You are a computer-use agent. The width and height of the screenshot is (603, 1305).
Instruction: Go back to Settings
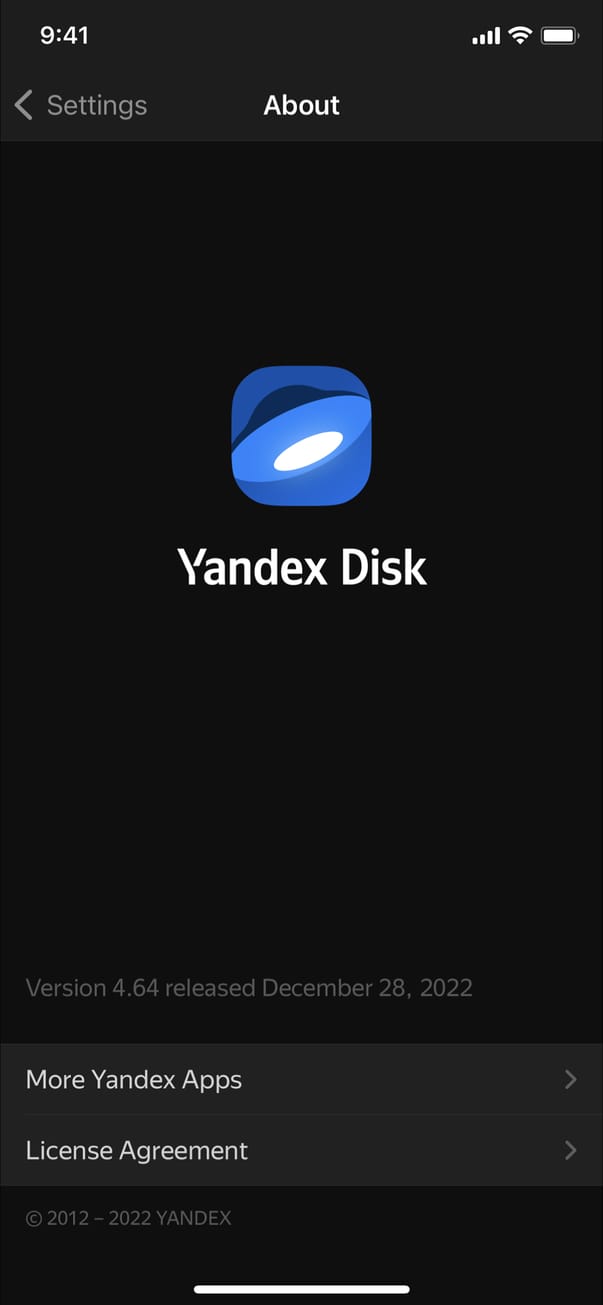tap(80, 105)
